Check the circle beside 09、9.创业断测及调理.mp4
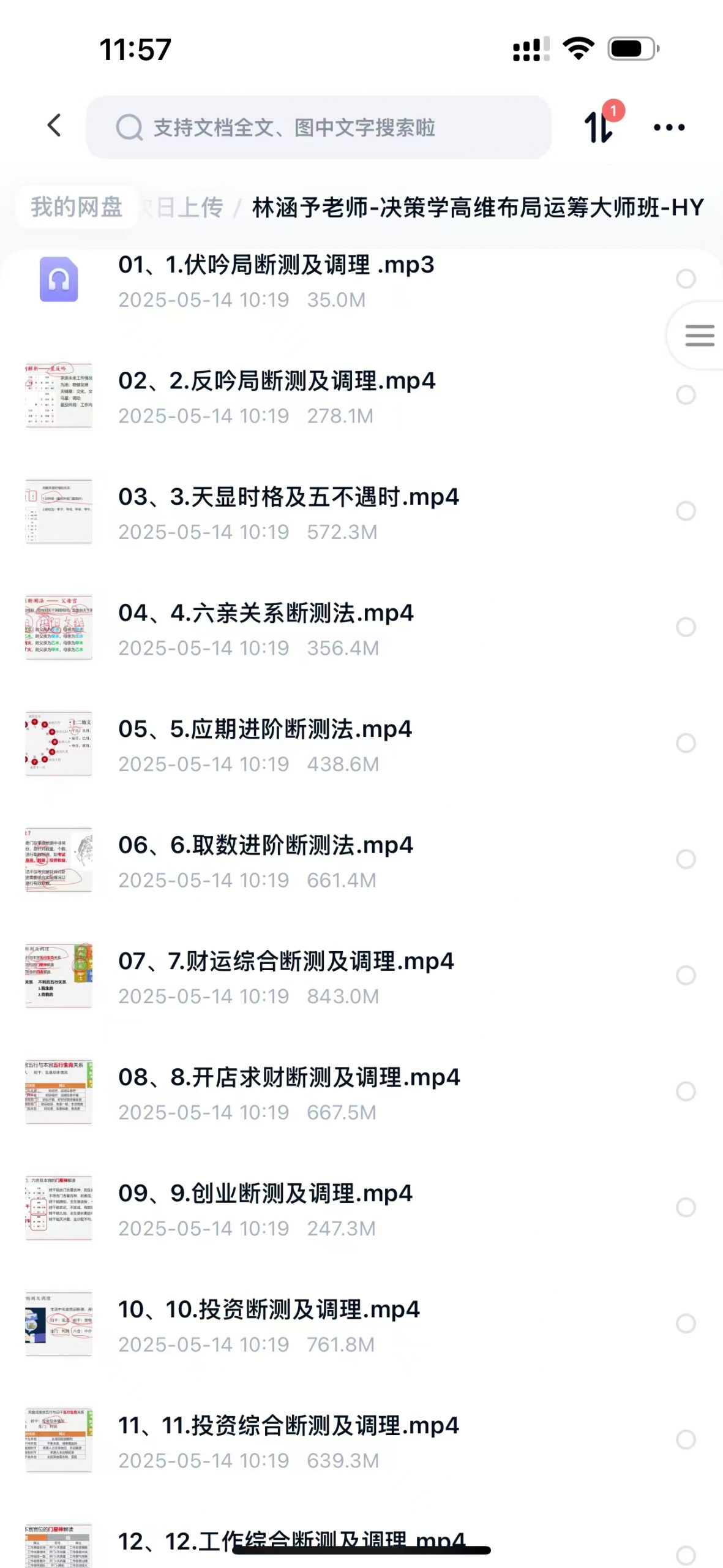 point(686,1207)
